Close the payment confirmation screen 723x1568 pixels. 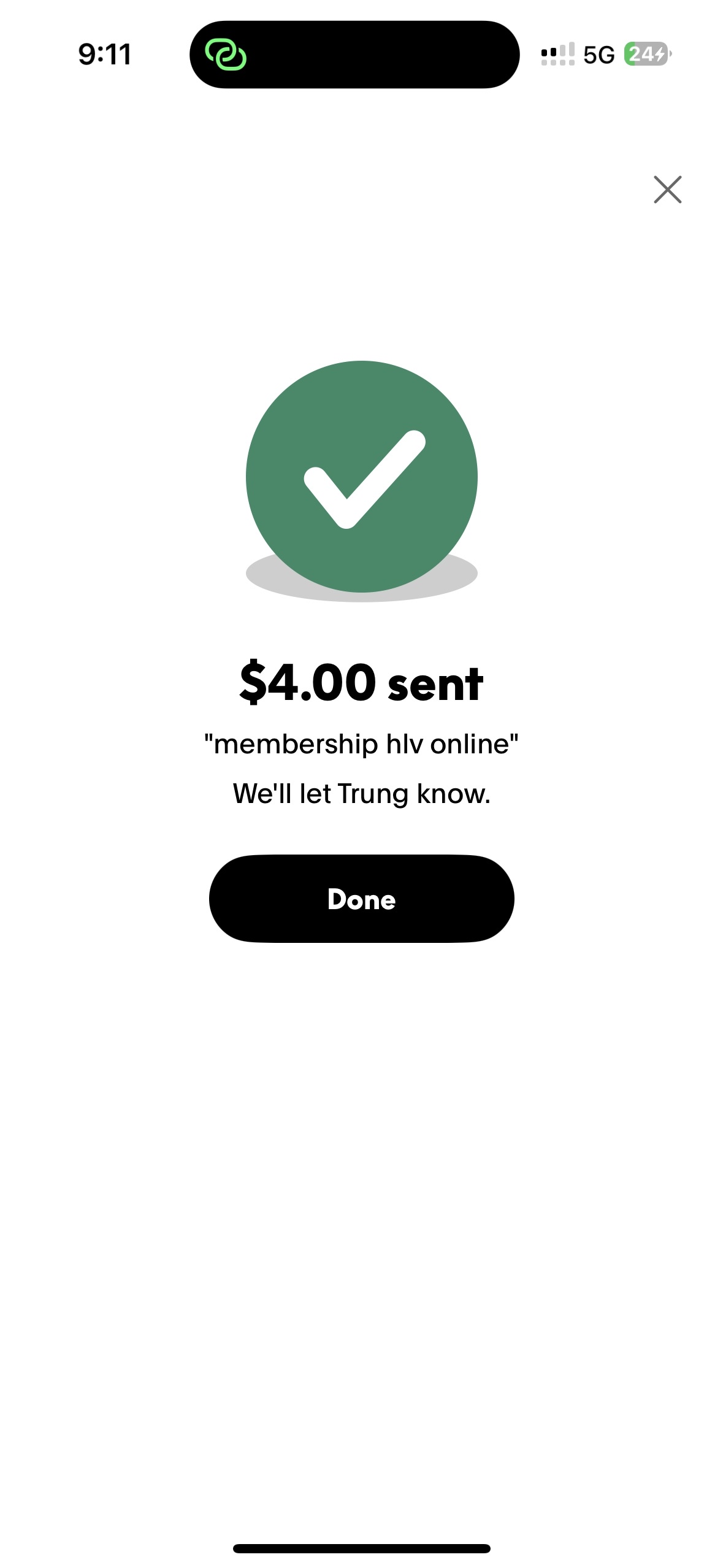pyautogui.click(x=667, y=190)
